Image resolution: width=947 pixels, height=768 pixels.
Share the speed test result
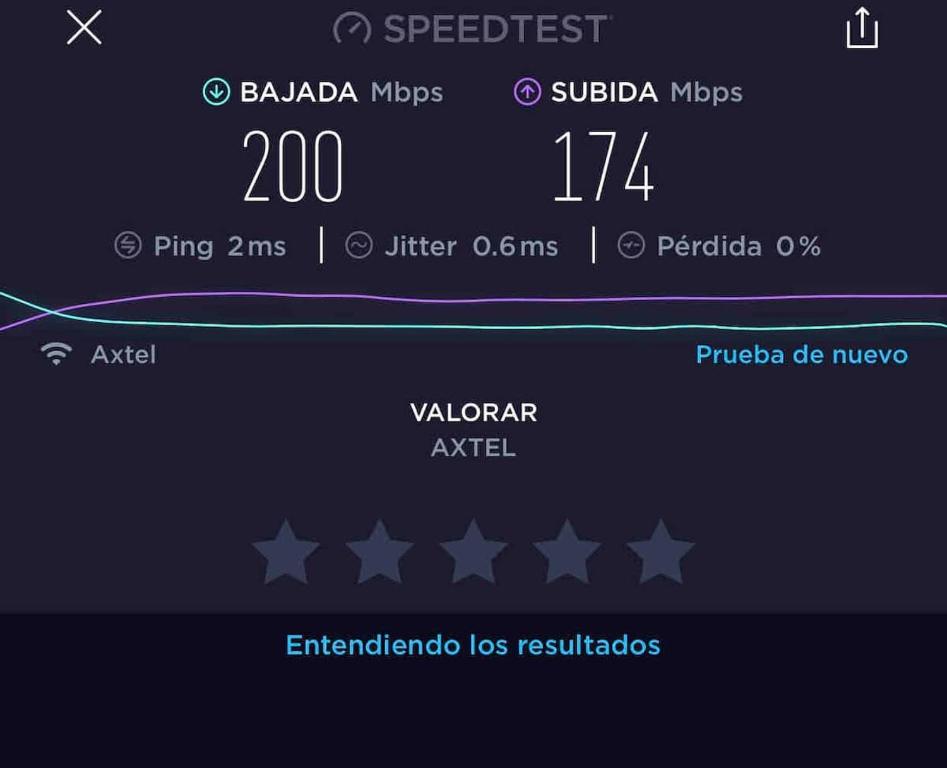click(x=862, y=27)
